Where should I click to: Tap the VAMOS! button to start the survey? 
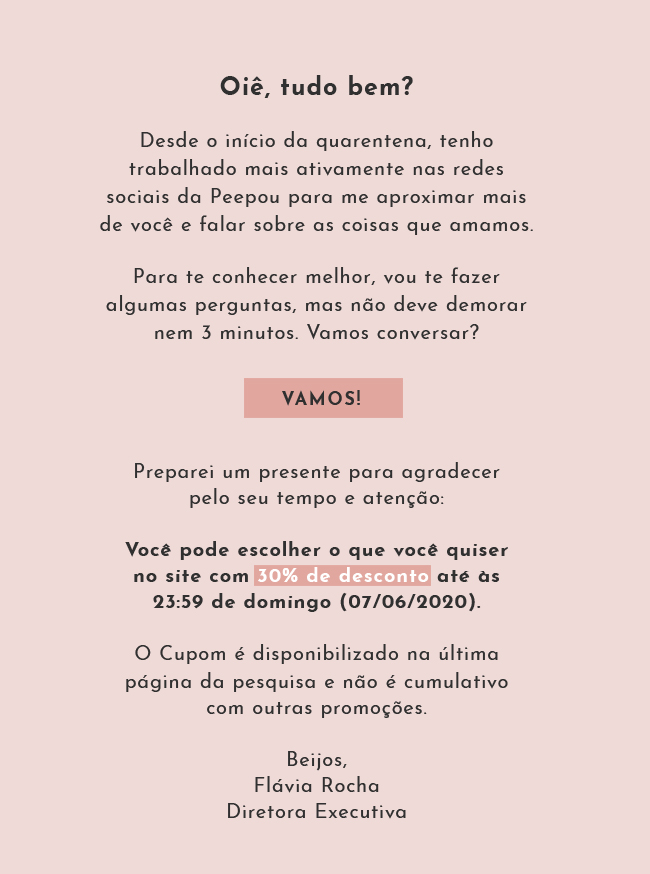click(x=323, y=398)
